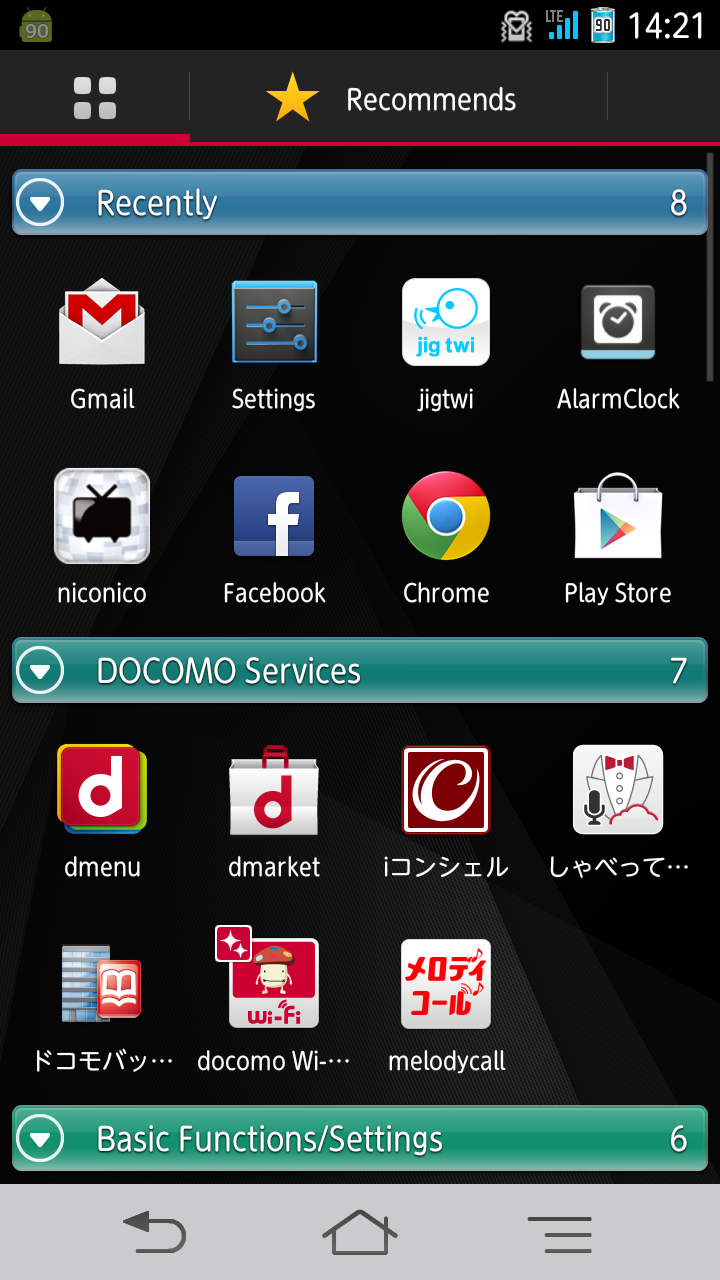Image resolution: width=720 pixels, height=1280 pixels.
Task: Launch melodycall
Action: pos(446,1000)
